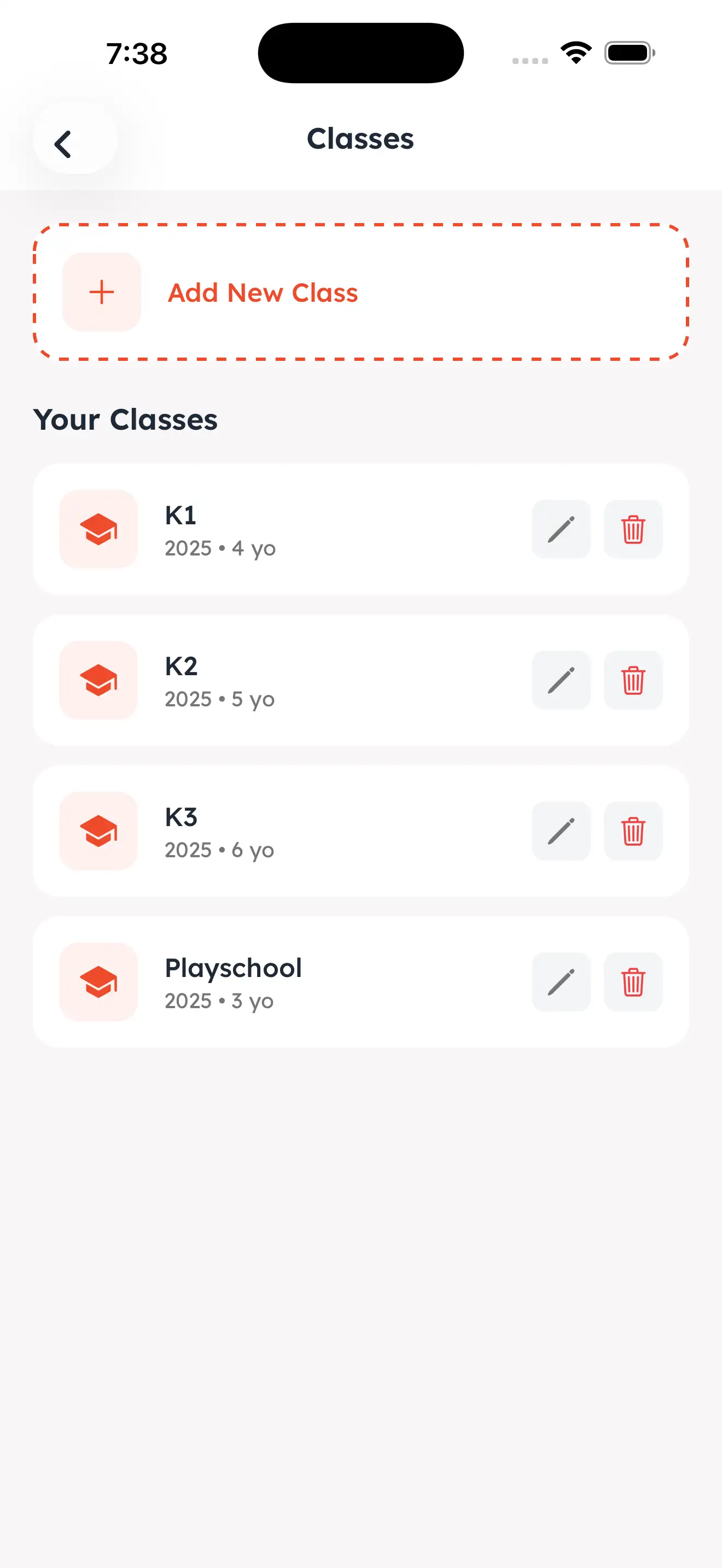Edit the K2 class
The width and height of the screenshot is (722, 1568).
[561, 680]
